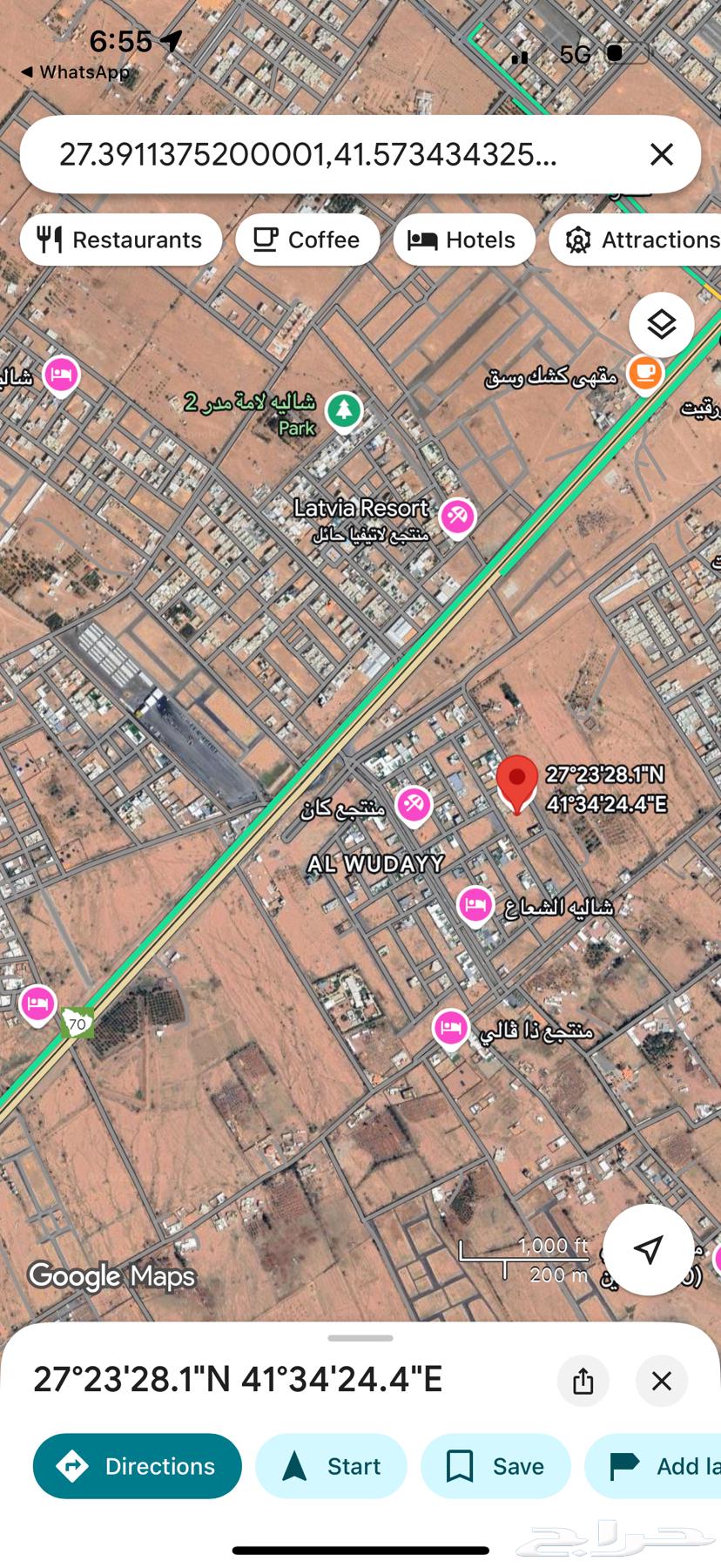Open Latvia Resort map marker
The height and width of the screenshot is (1568, 721).
click(457, 516)
